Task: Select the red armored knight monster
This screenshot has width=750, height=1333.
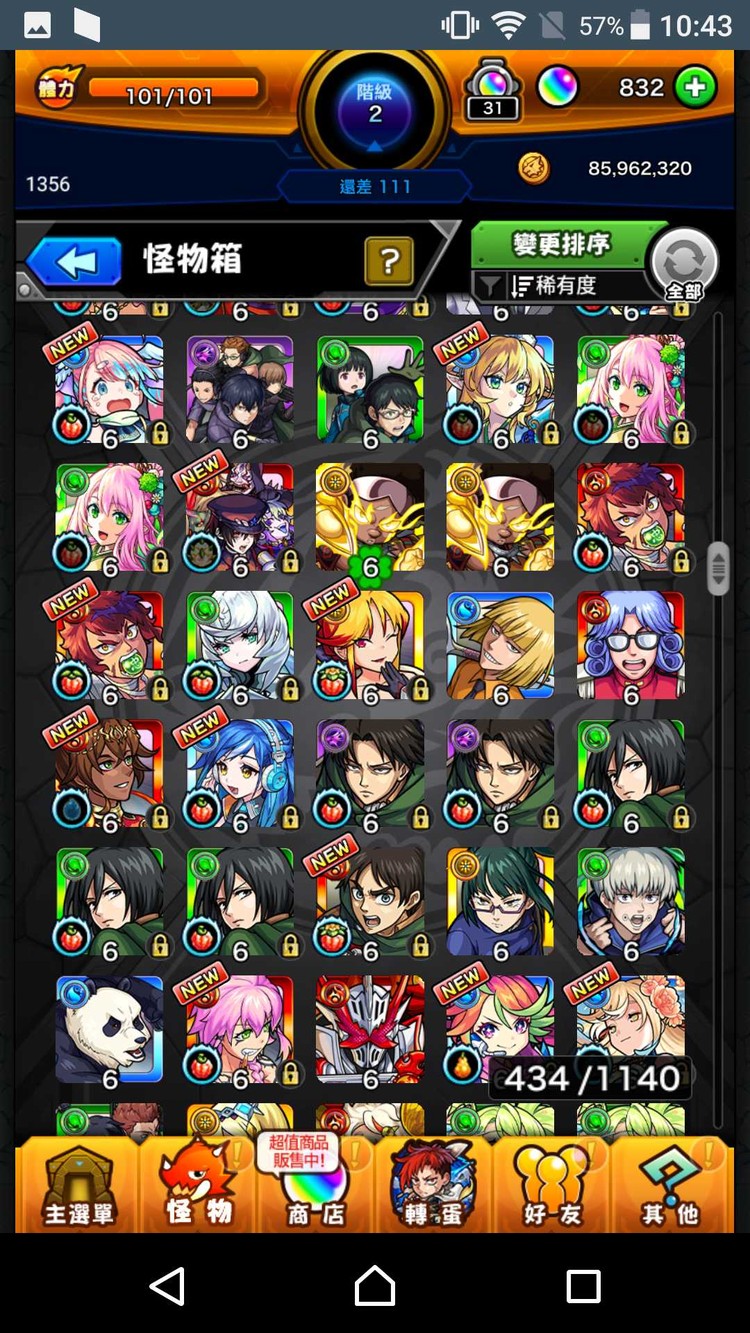Action: [370, 1030]
